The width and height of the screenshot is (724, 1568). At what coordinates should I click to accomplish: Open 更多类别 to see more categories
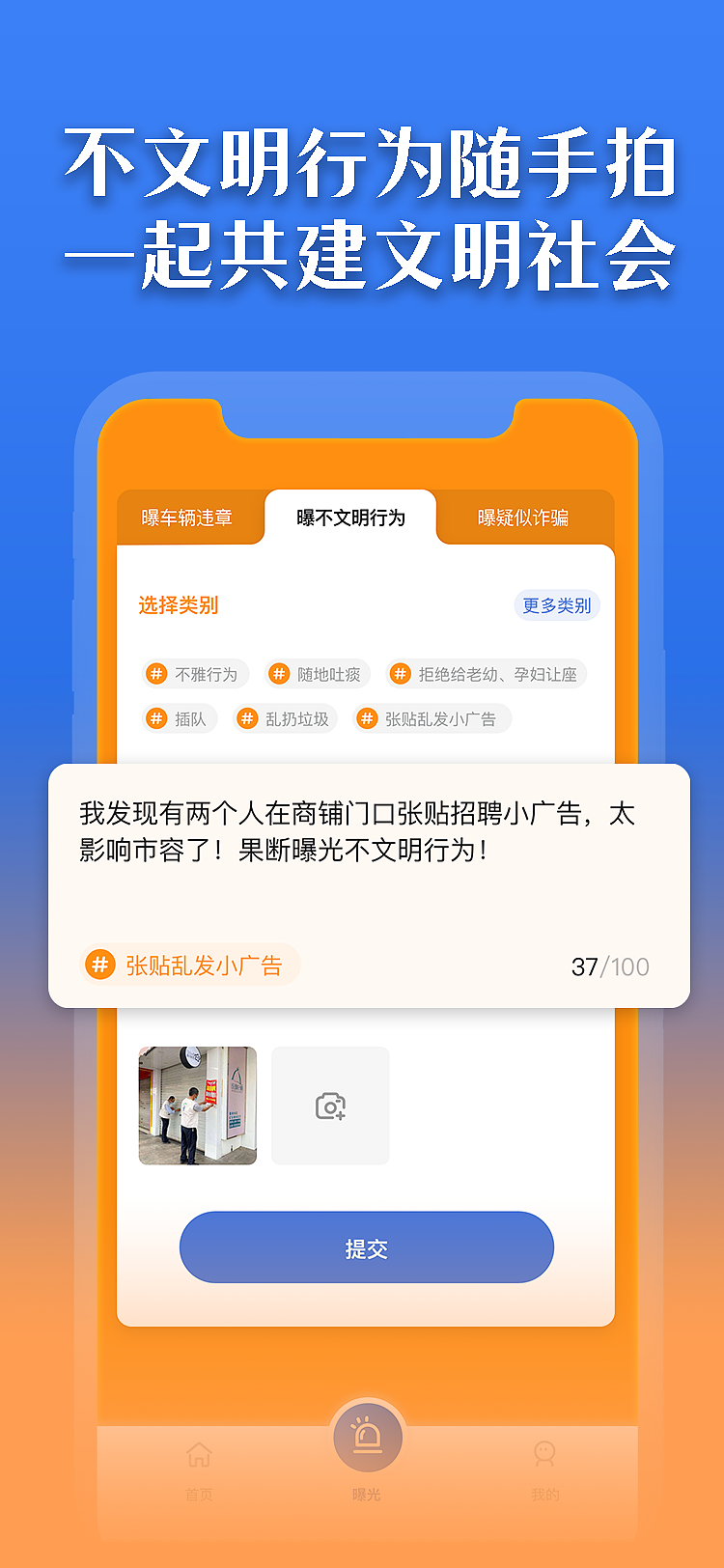tap(556, 603)
